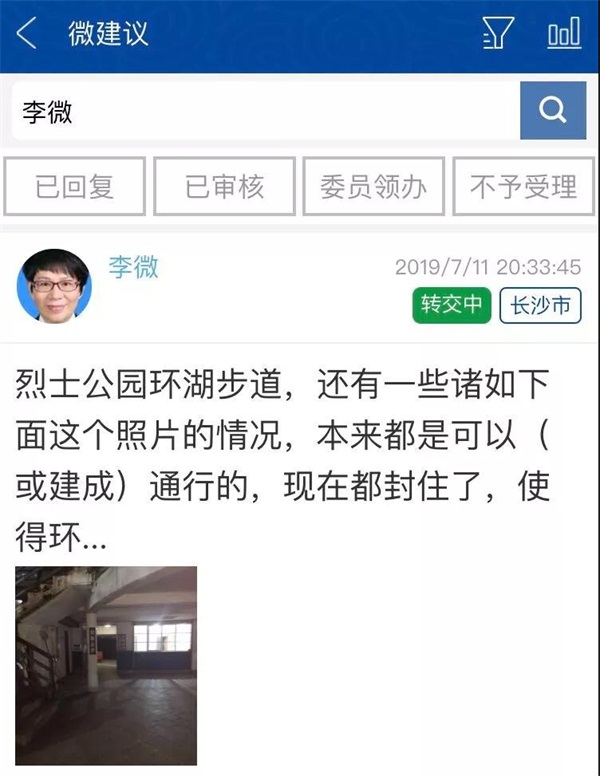This screenshot has width=600, height=776.
Task: Tap the search field containing 李微
Action: [x=265, y=111]
